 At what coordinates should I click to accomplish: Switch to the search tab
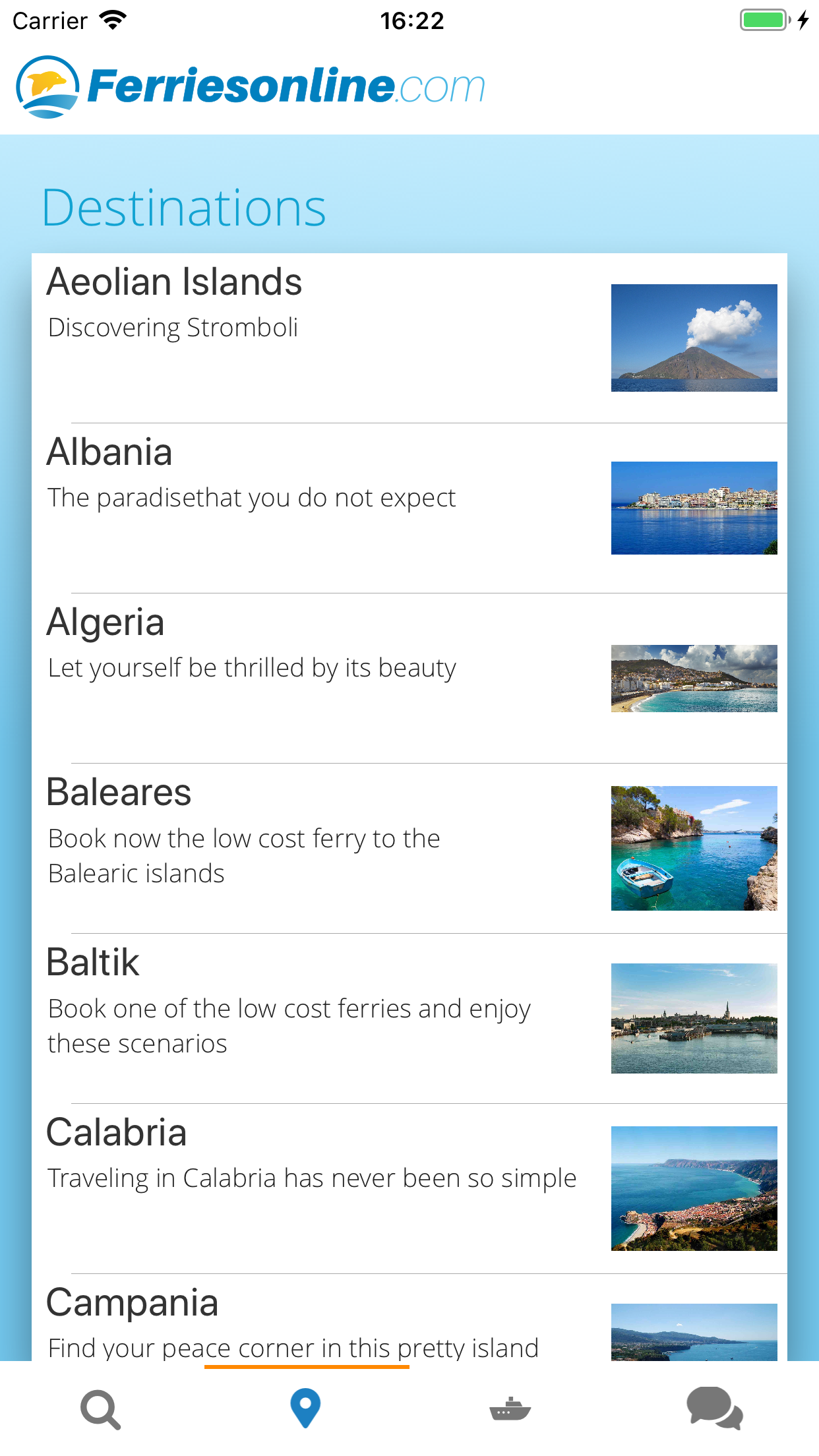(102, 1409)
